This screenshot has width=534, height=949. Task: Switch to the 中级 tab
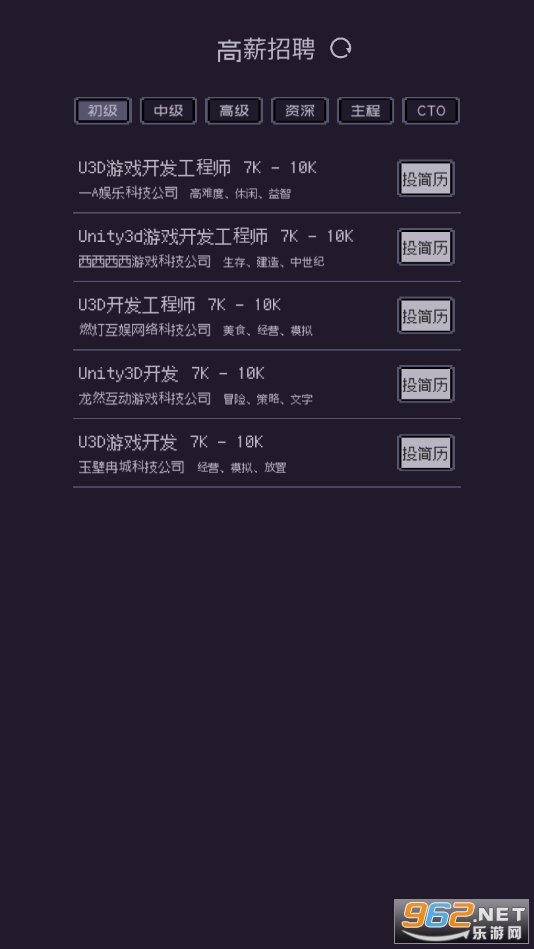[168, 111]
